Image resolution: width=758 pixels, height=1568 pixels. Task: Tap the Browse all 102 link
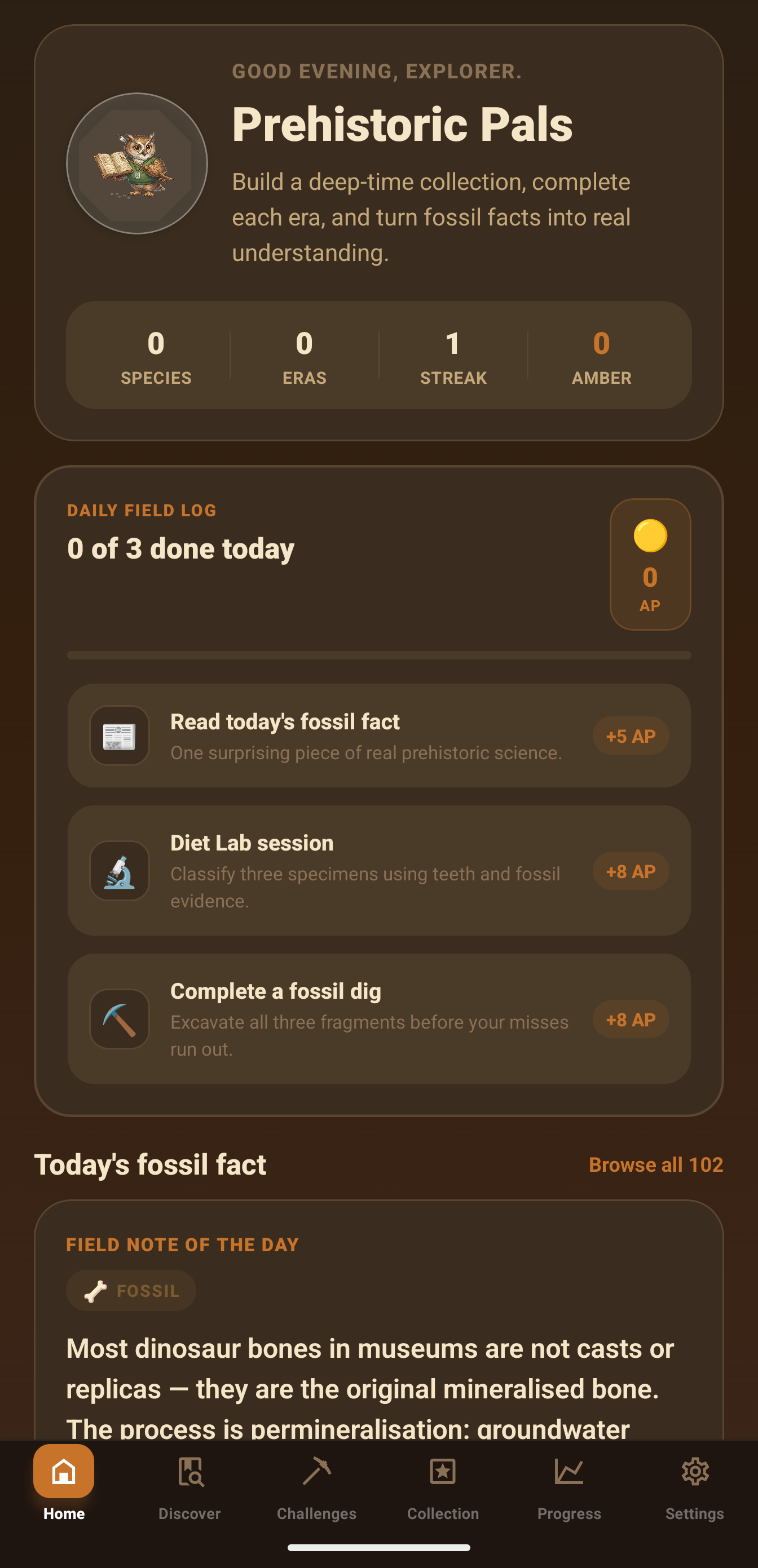[655, 1164]
